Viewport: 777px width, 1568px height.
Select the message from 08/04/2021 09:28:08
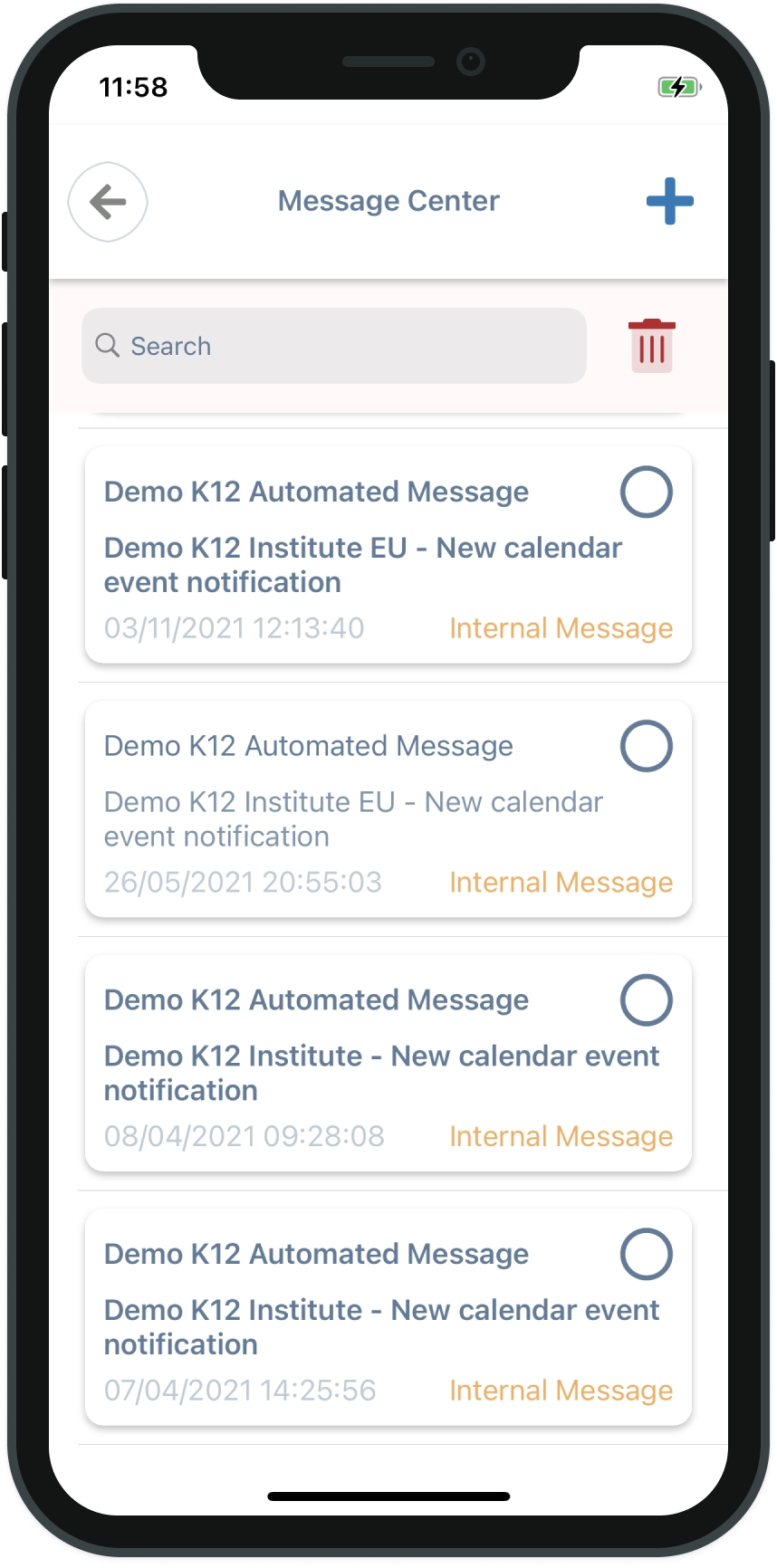(647, 1000)
